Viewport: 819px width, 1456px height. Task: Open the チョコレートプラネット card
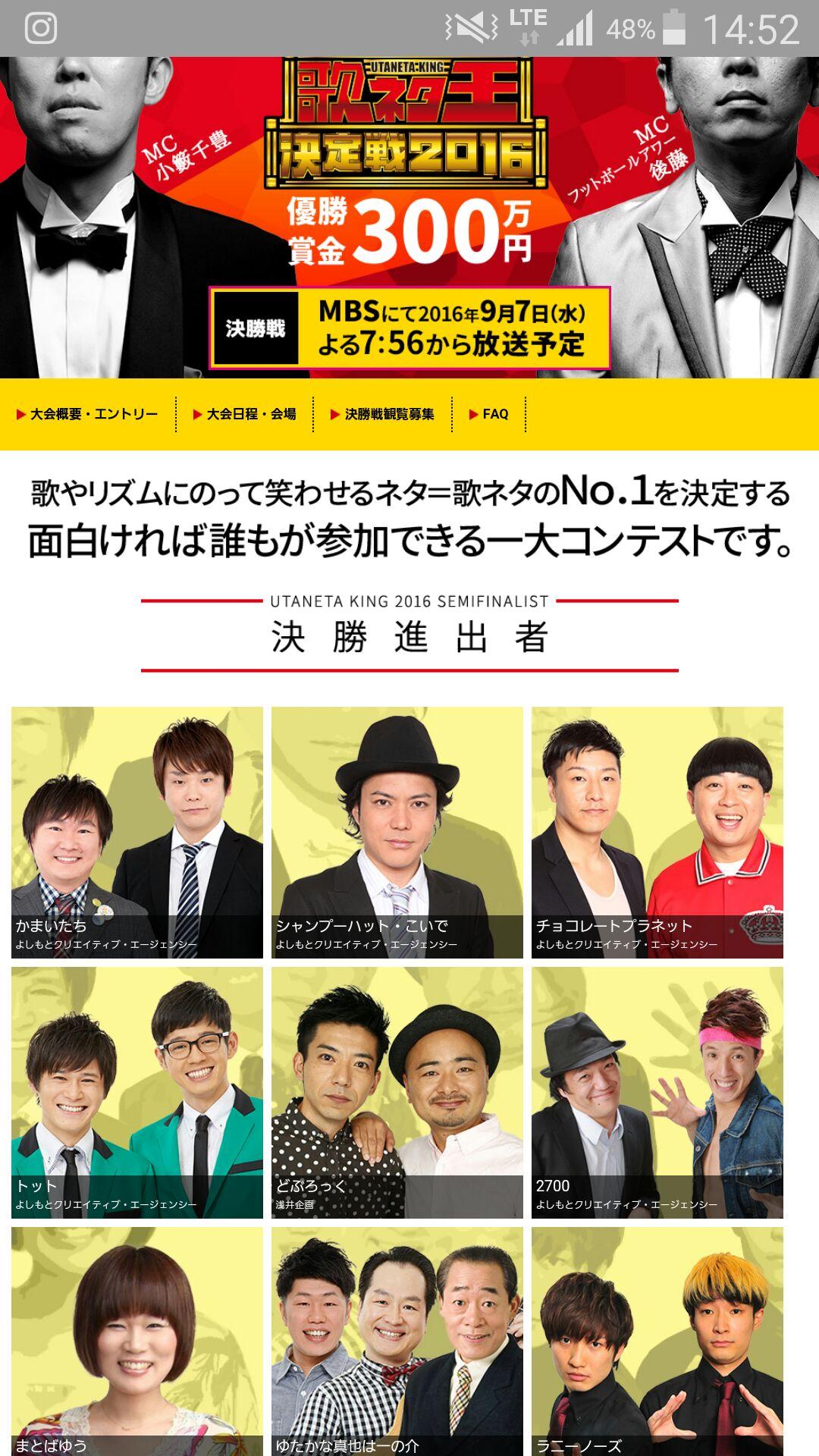[x=657, y=833]
